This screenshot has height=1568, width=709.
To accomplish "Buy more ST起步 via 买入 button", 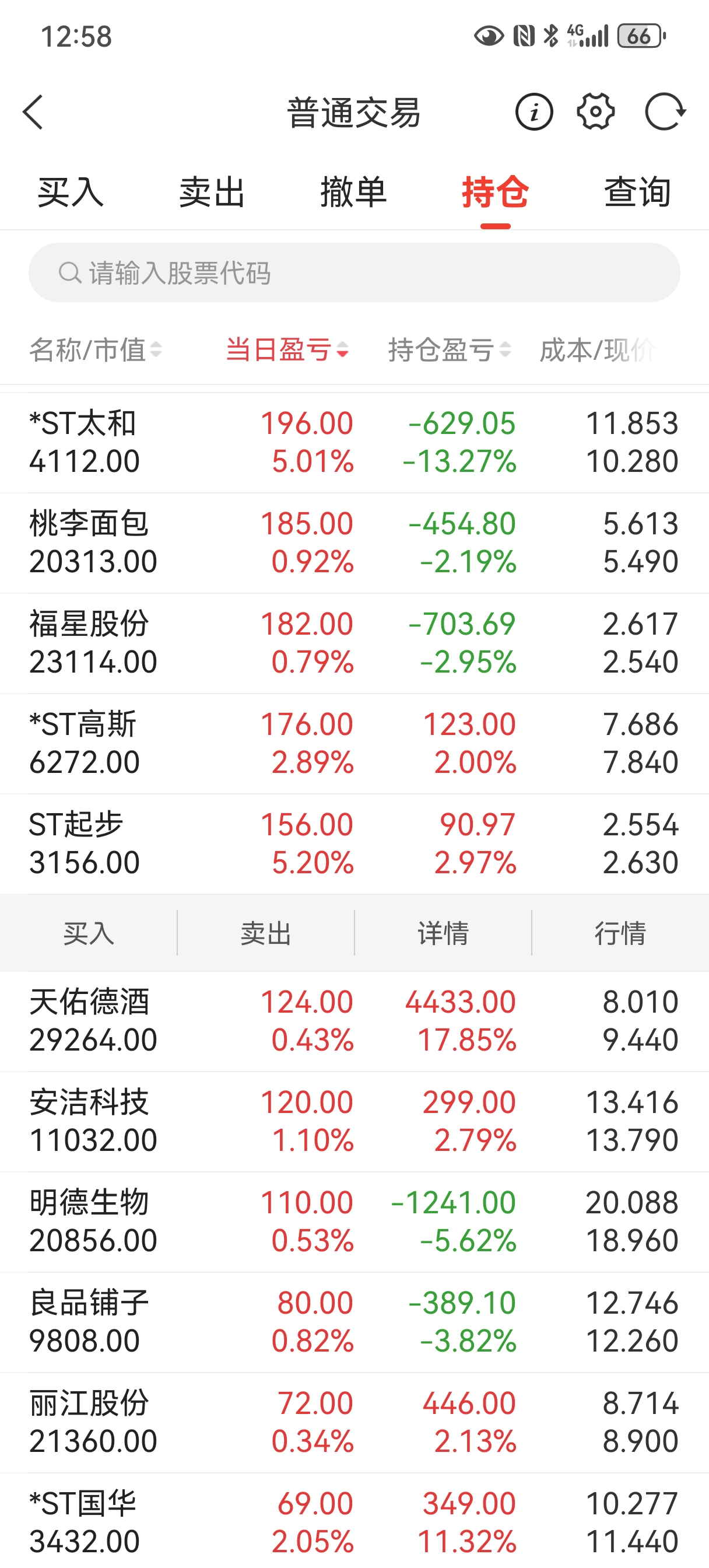I will coord(89,933).
